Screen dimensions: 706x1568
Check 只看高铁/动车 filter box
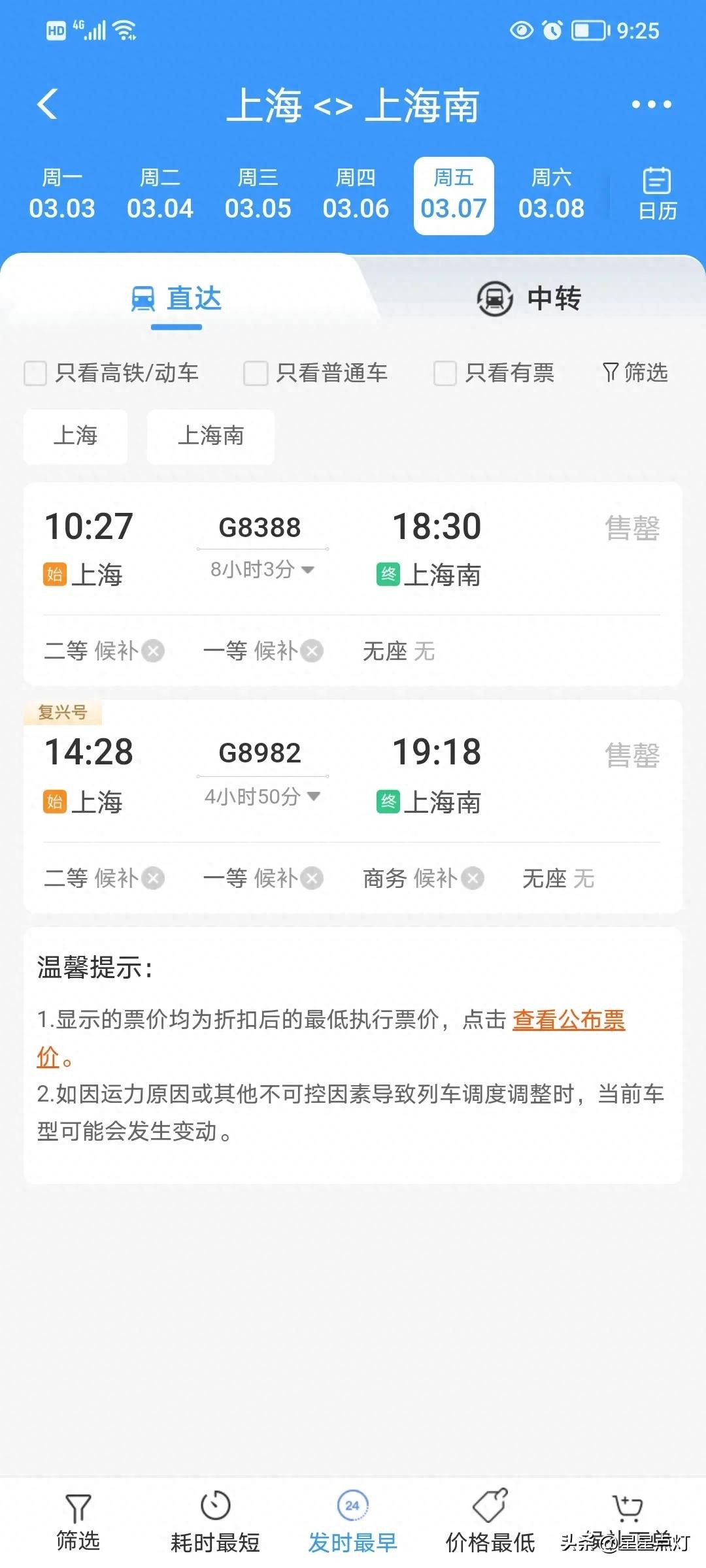click(x=35, y=374)
